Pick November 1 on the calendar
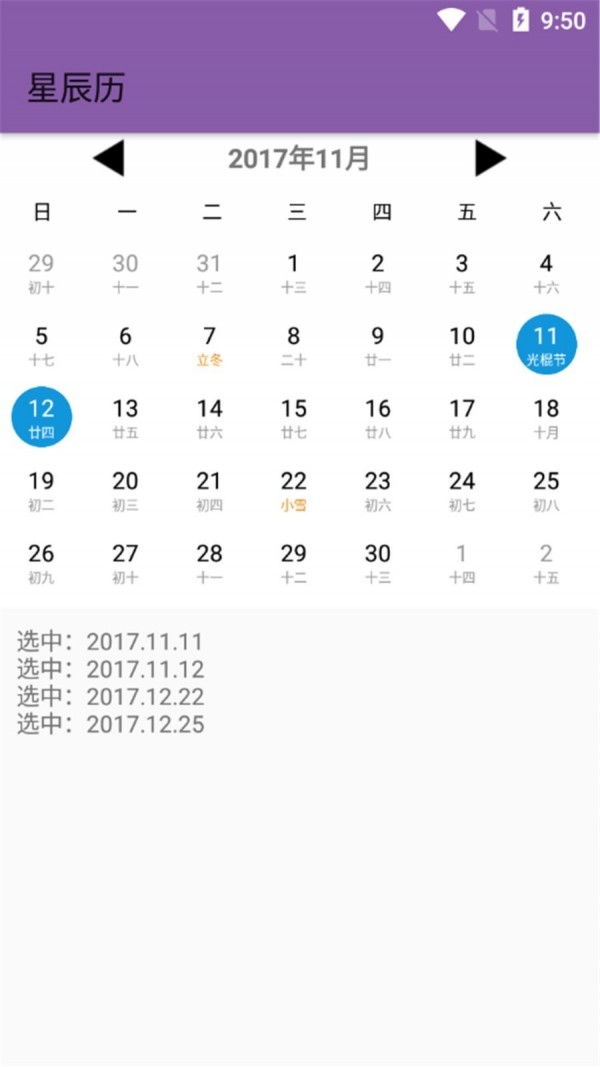This screenshot has width=600, height=1067. 293,272
